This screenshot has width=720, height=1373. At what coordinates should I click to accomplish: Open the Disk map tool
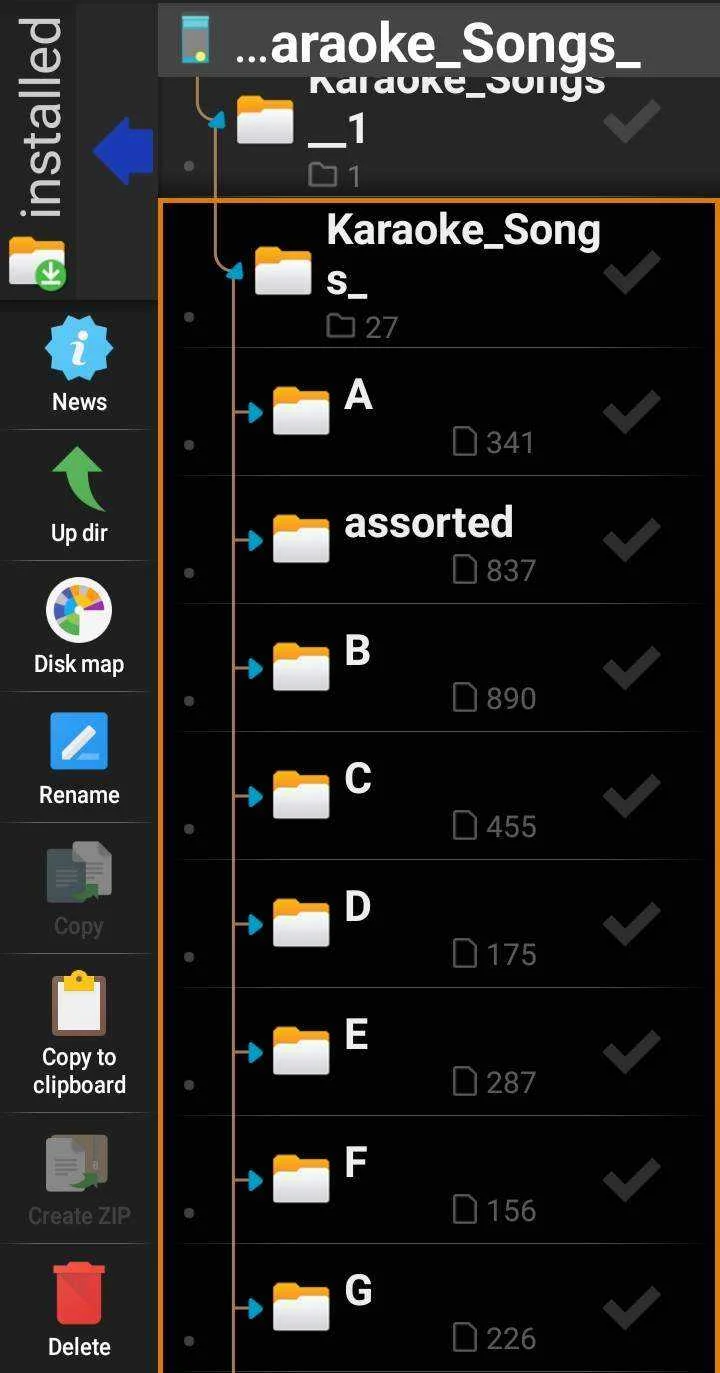pyautogui.click(x=79, y=627)
